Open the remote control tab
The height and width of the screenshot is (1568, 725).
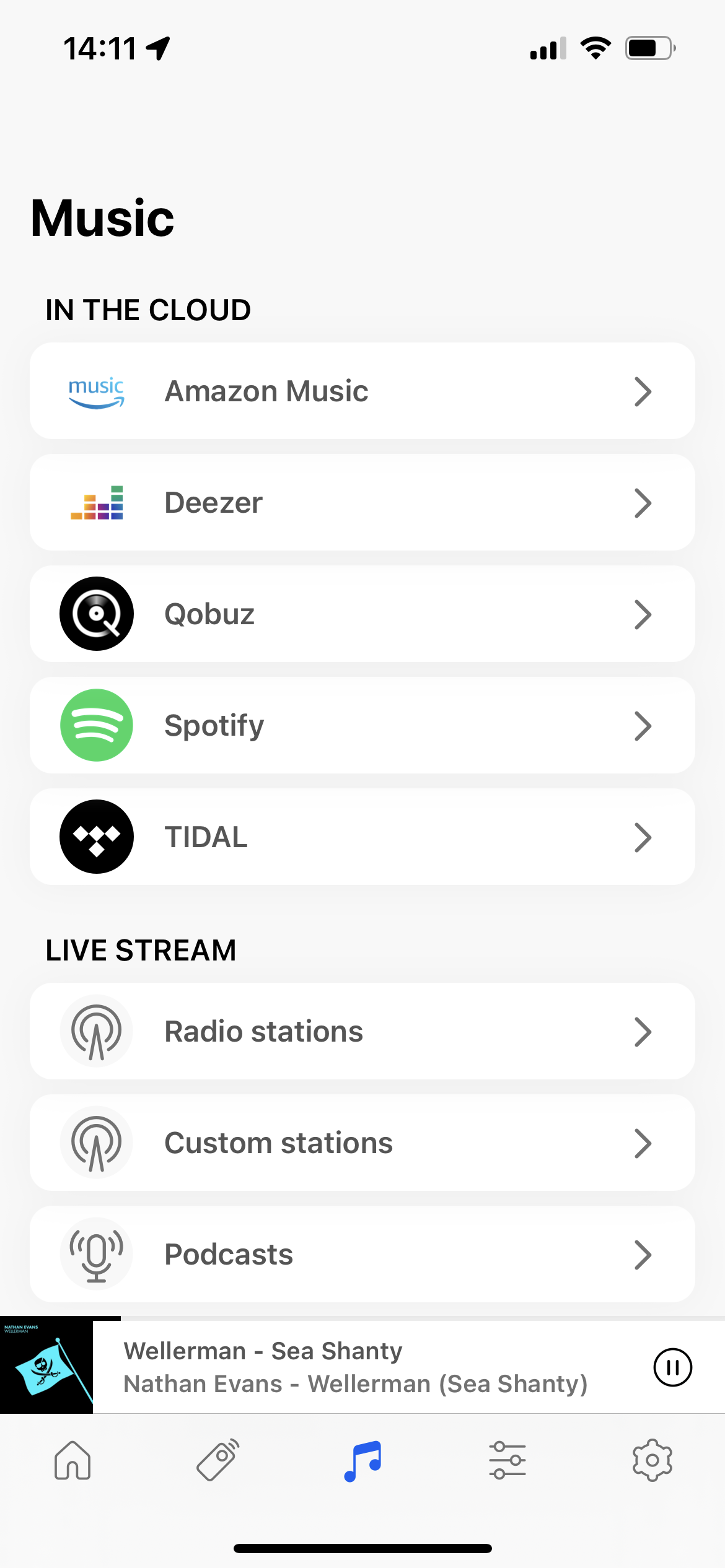(217, 1460)
